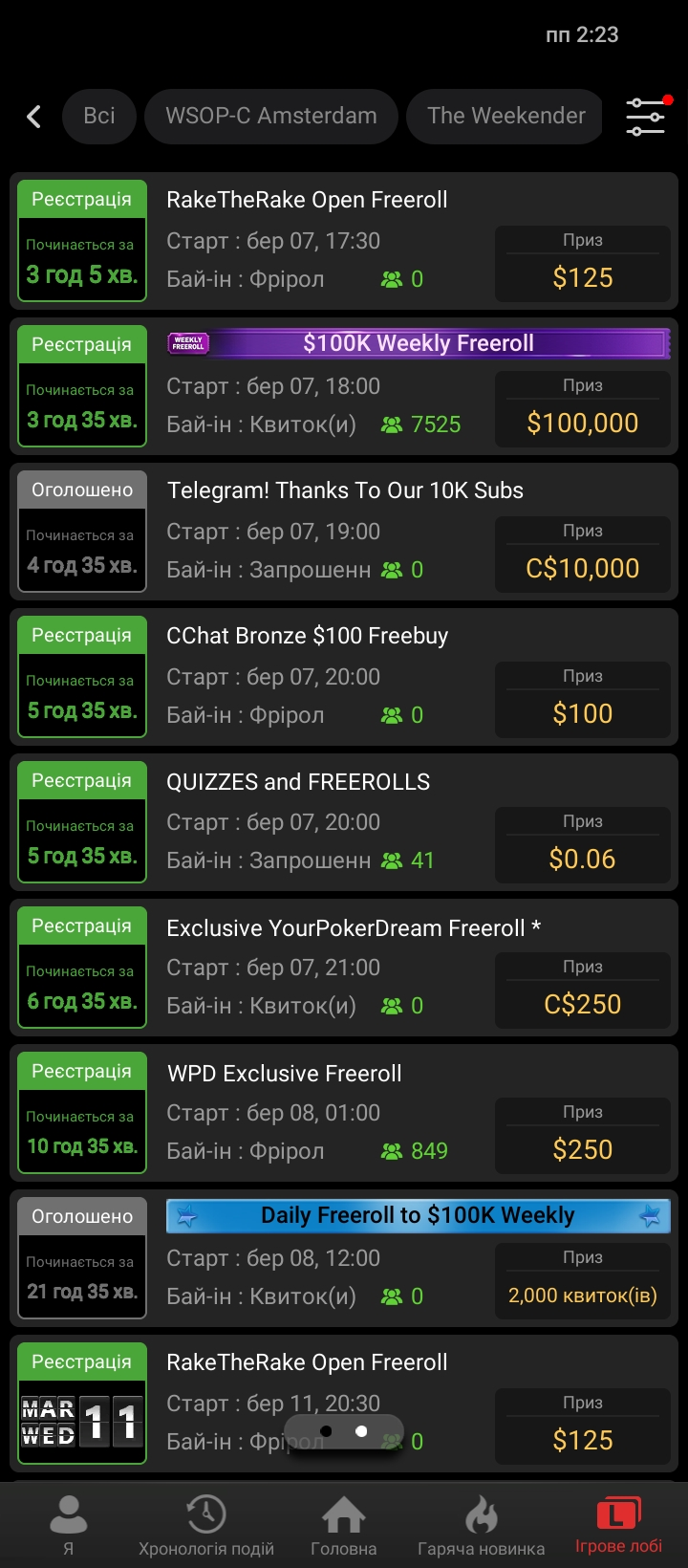Go to the Головна tab
688x1568 pixels.
(x=344, y=1525)
